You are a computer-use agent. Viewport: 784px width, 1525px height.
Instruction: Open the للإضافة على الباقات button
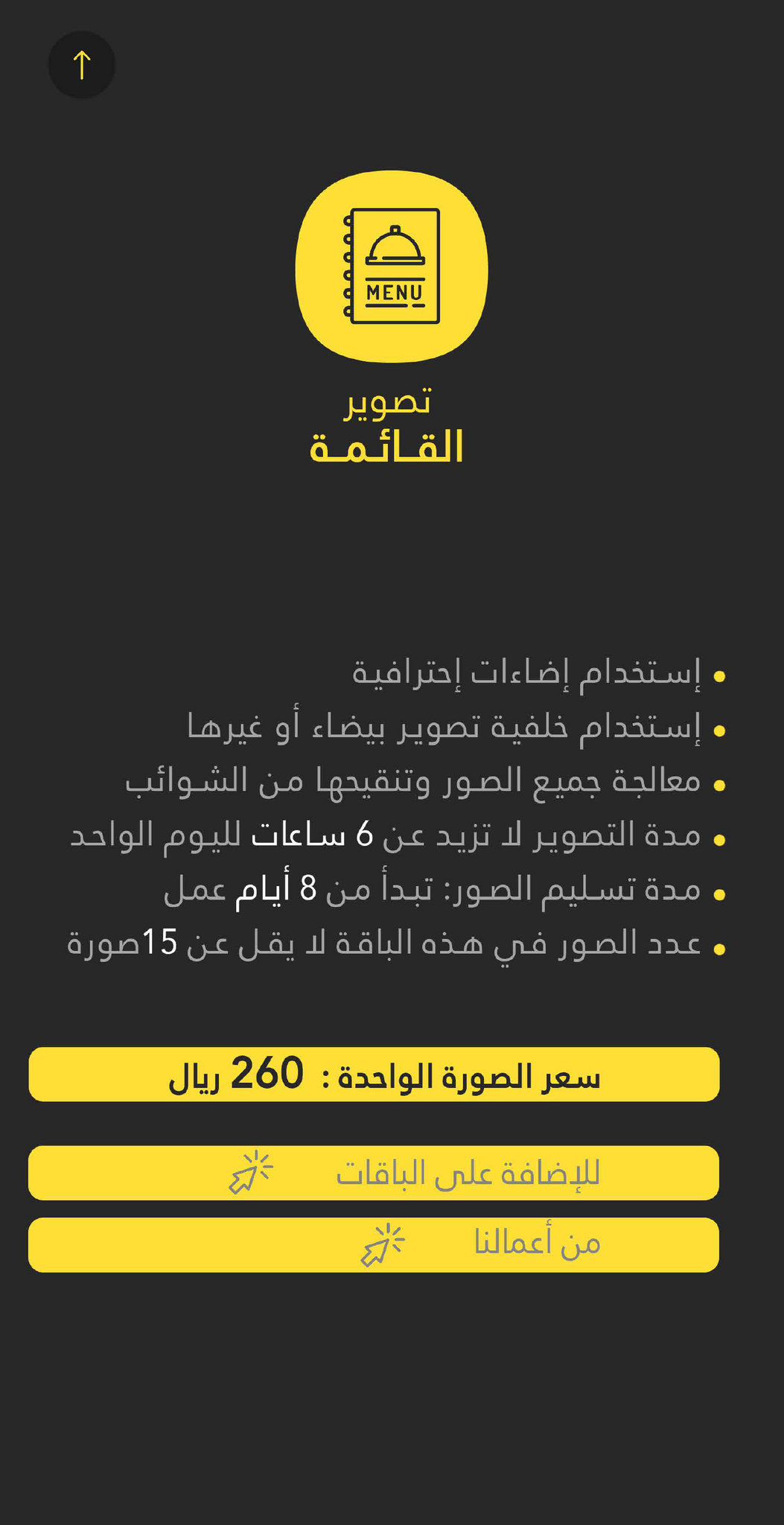(x=374, y=1173)
